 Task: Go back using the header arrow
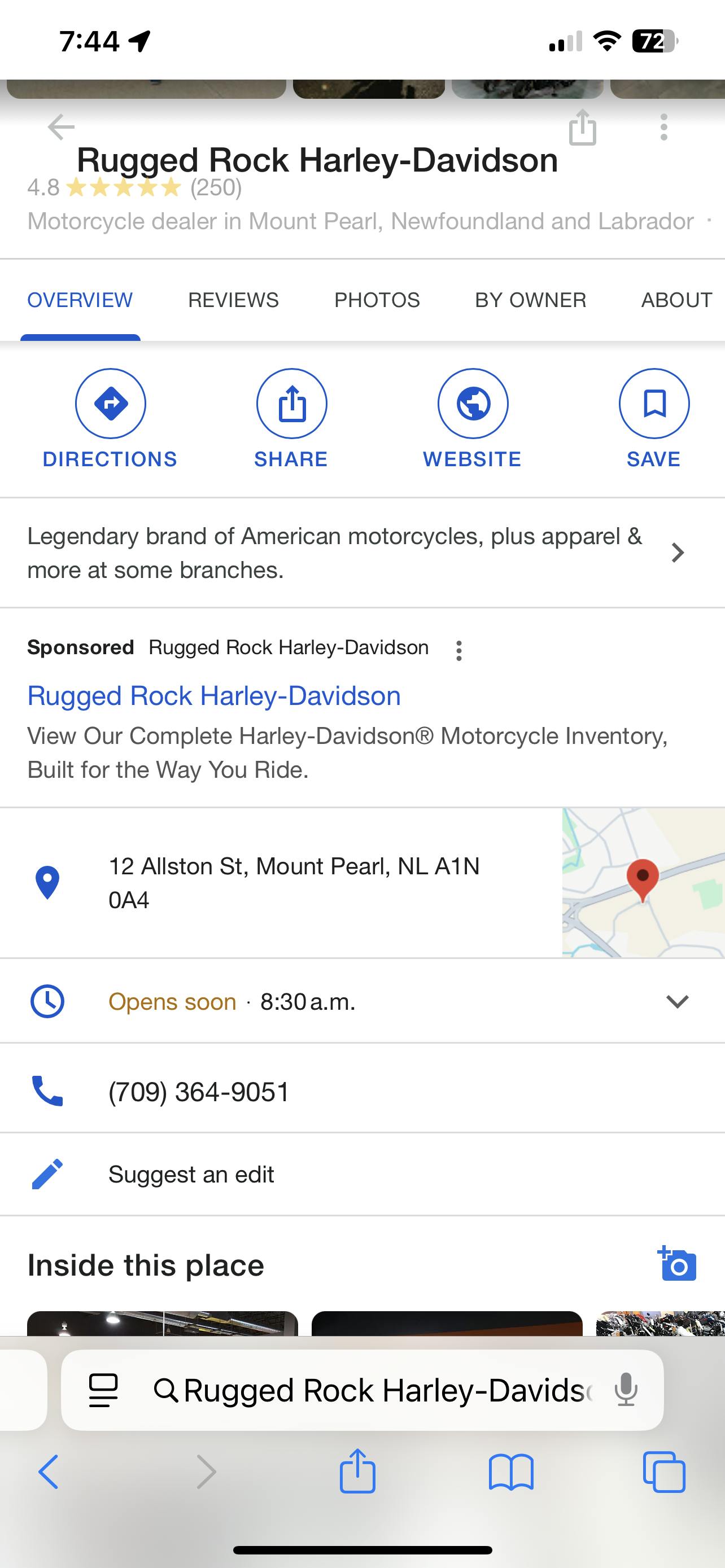click(x=61, y=127)
